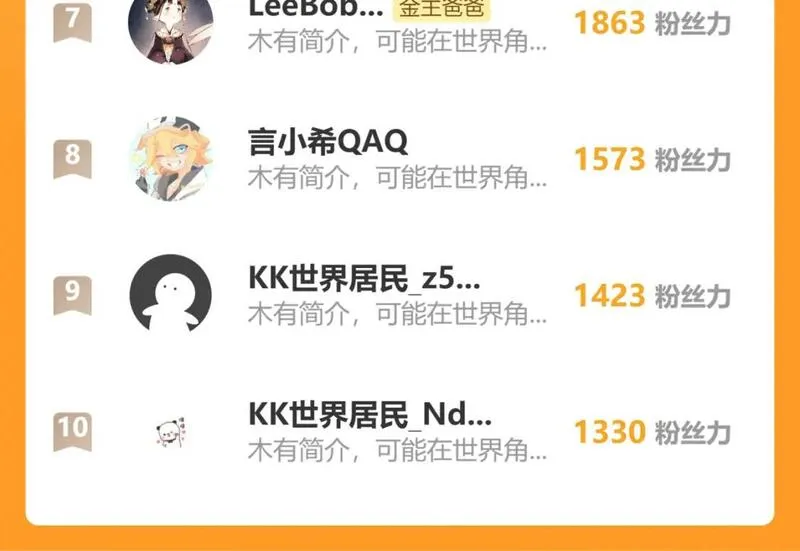
Task: Open the row for 言小希QAQ
Action: pyautogui.click(x=399, y=159)
